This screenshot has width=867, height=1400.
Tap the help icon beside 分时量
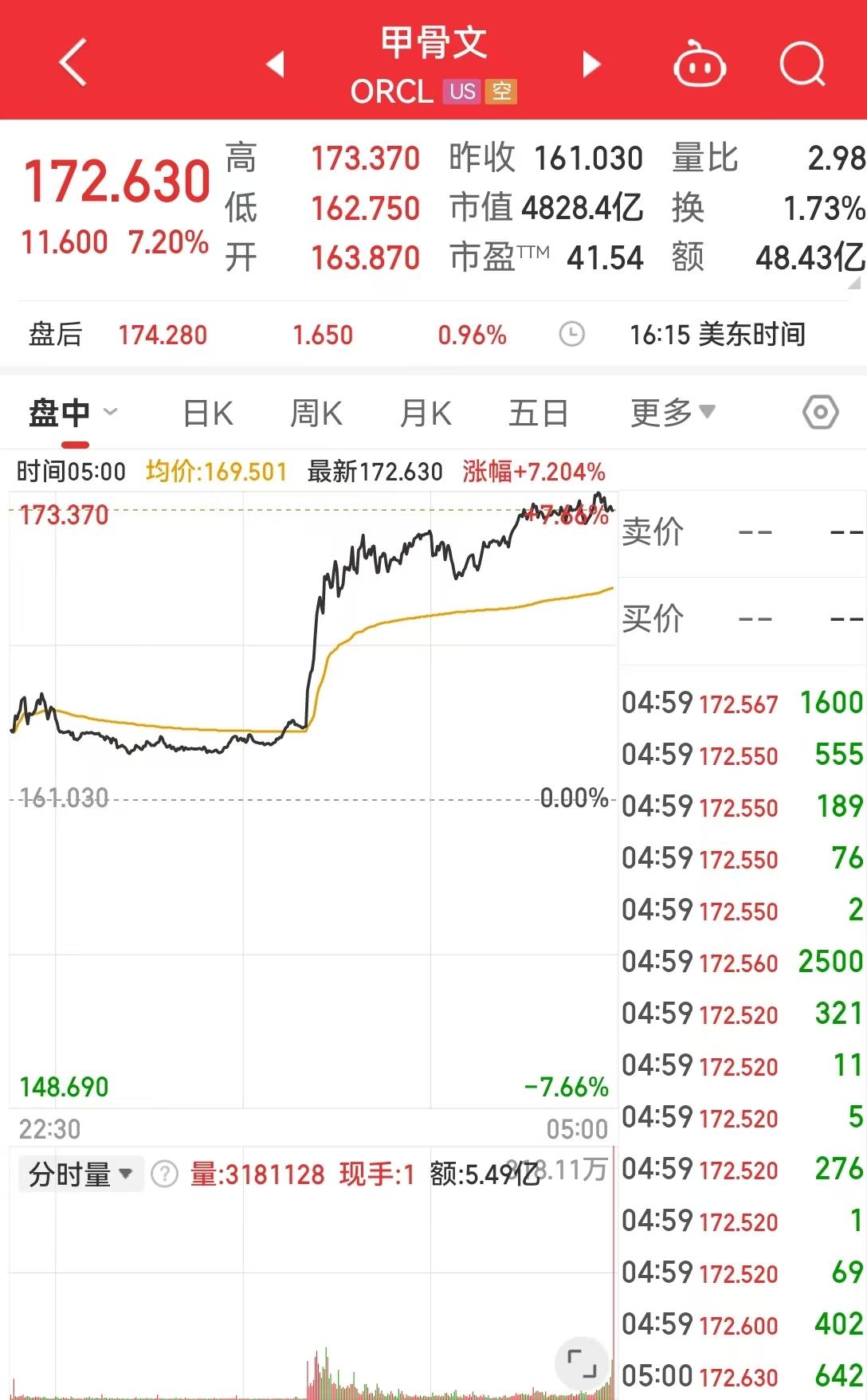[x=164, y=1174]
